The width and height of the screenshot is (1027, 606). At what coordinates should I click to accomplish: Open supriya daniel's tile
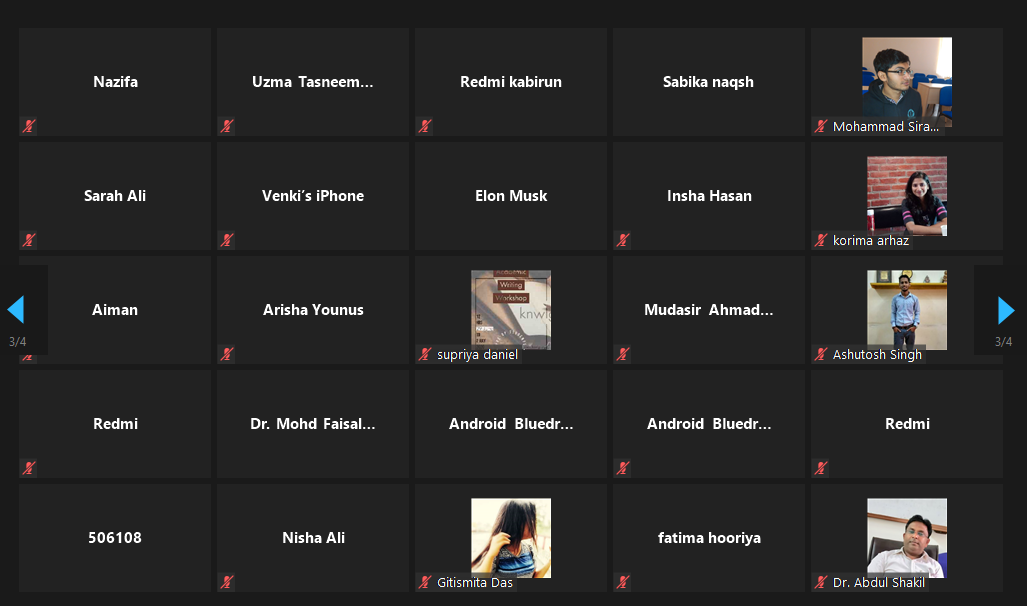(511, 310)
